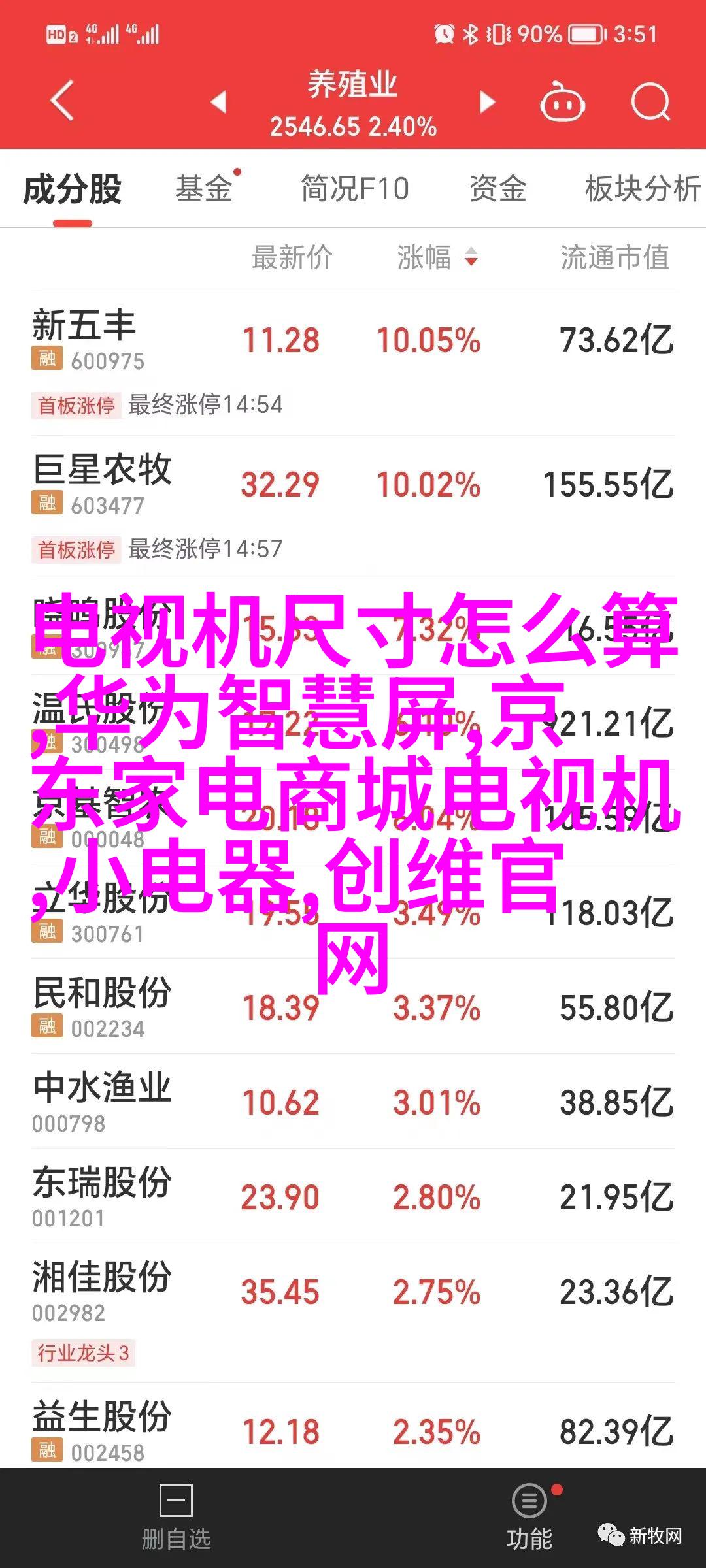This screenshot has width=706, height=1568.
Task: Open the 功能 menu
Action: click(x=529, y=1517)
